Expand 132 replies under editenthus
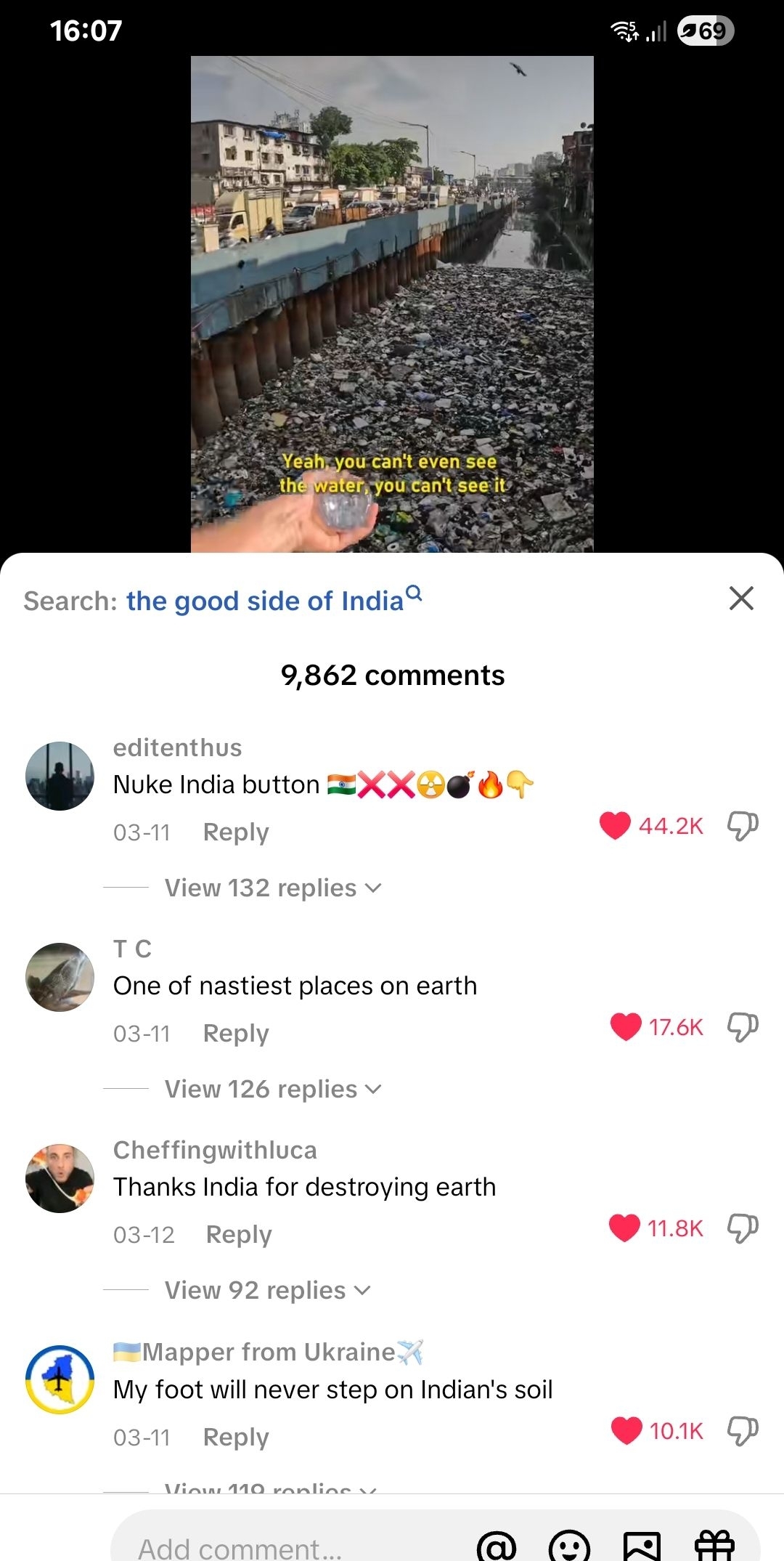The image size is (784, 1561). [x=272, y=888]
